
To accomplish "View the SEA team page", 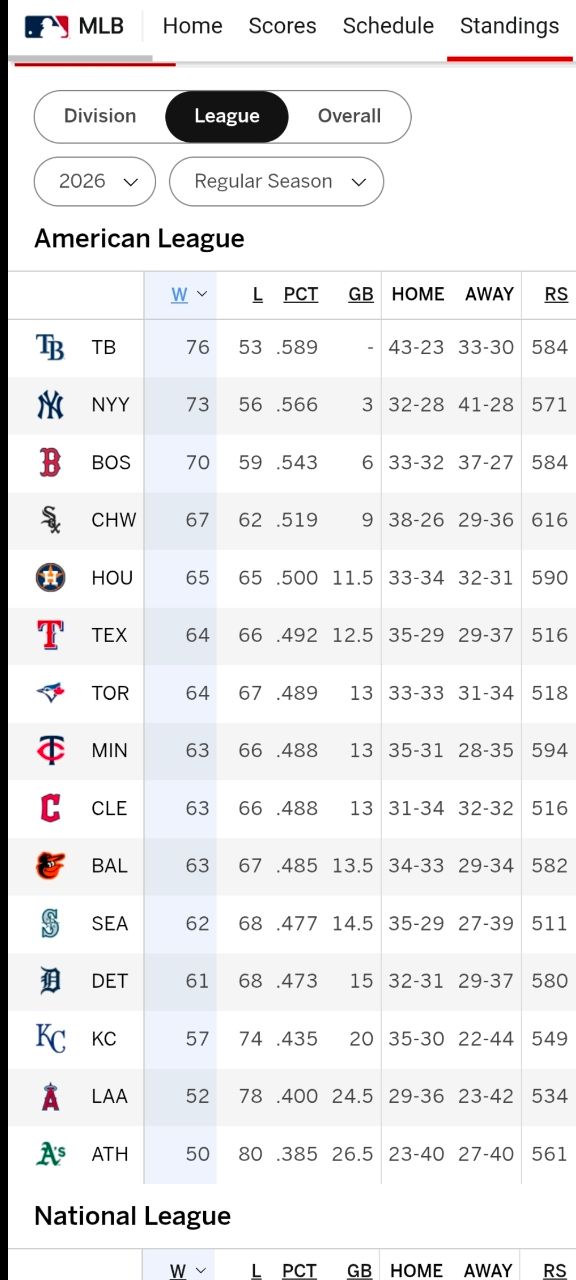I will click(82, 924).
